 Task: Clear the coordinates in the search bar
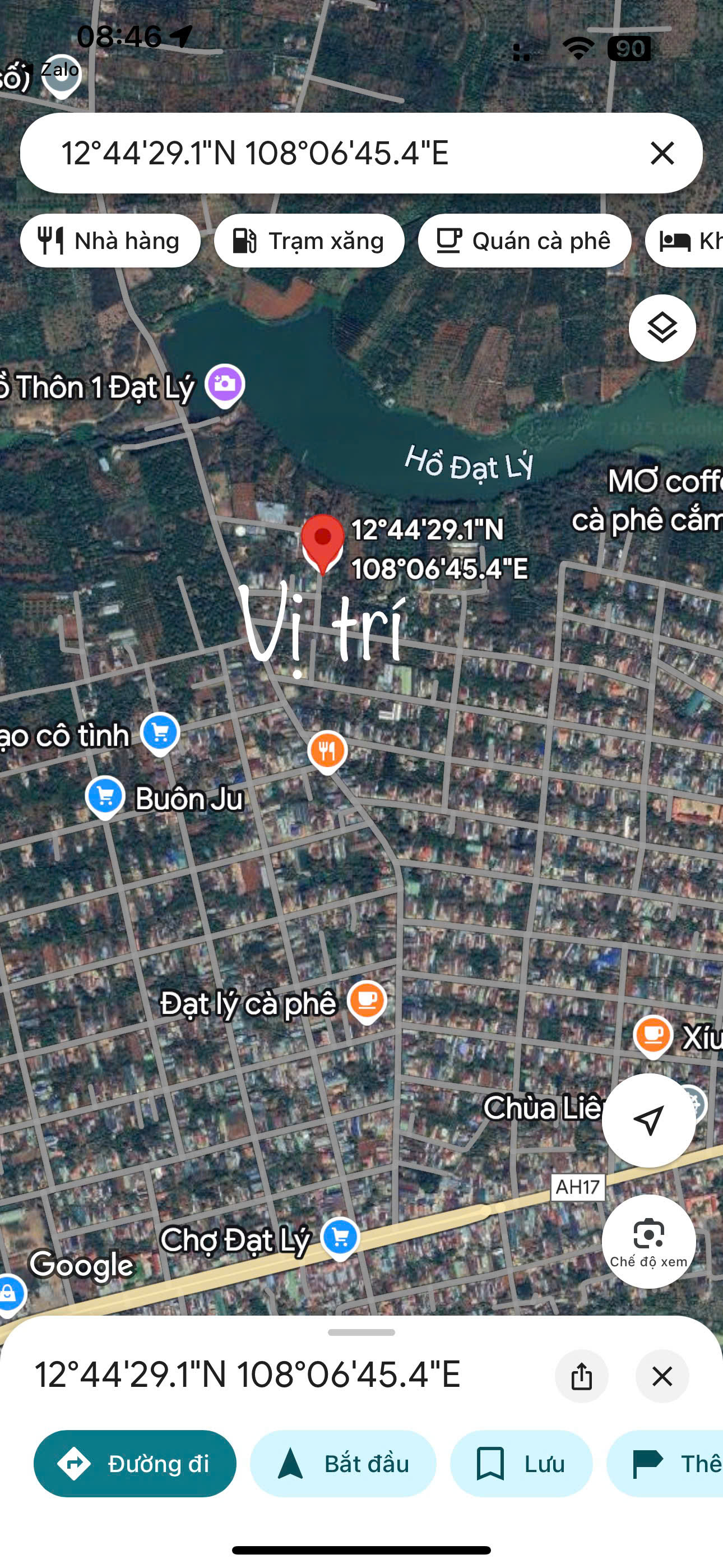661,153
